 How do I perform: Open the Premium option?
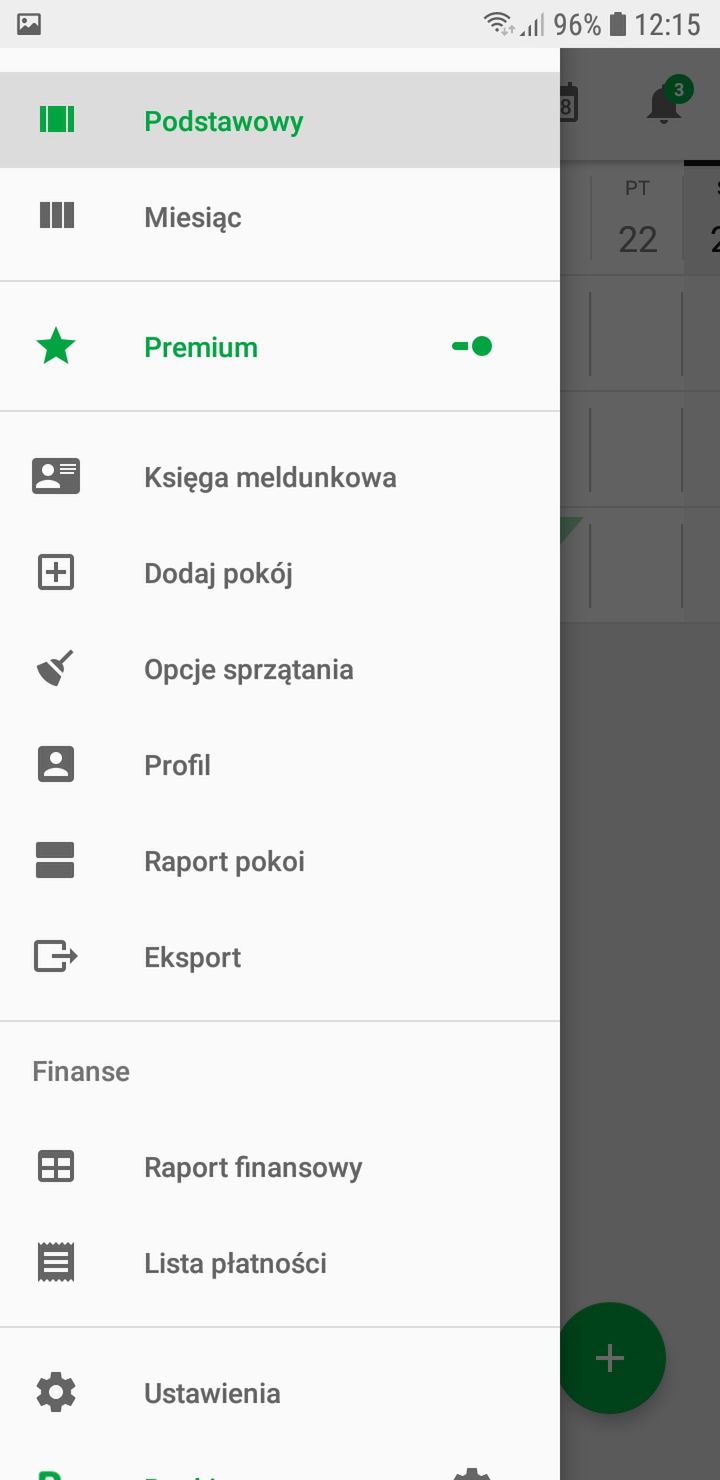click(280, 346)
